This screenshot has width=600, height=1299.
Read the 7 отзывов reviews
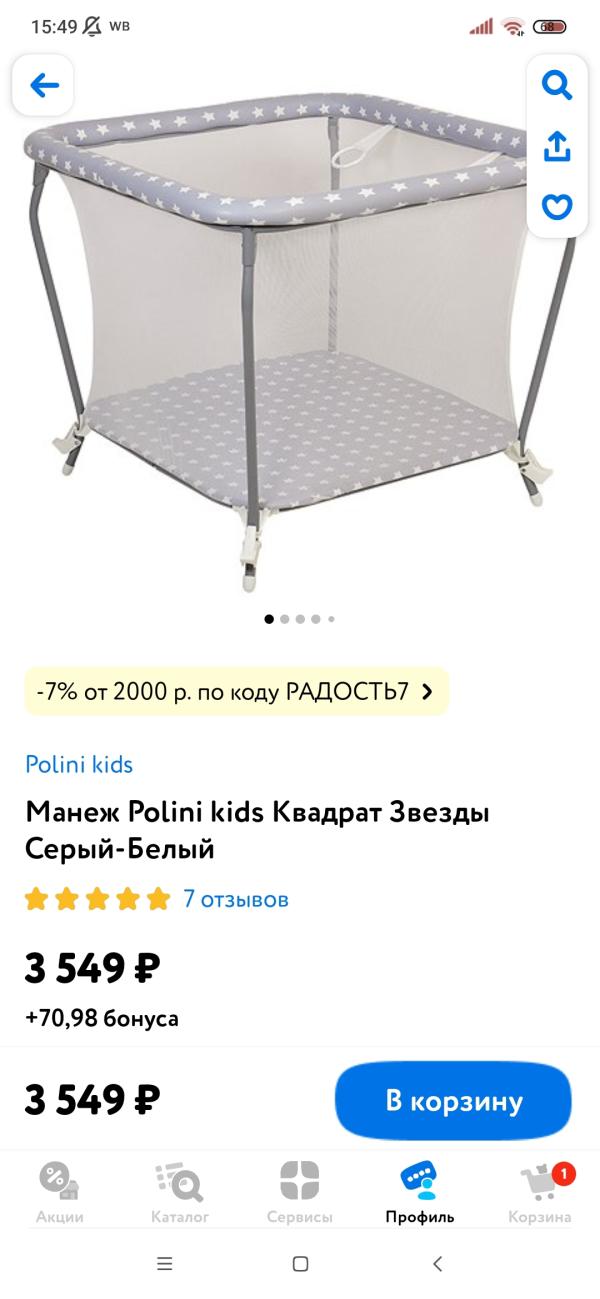pos(236,899)
